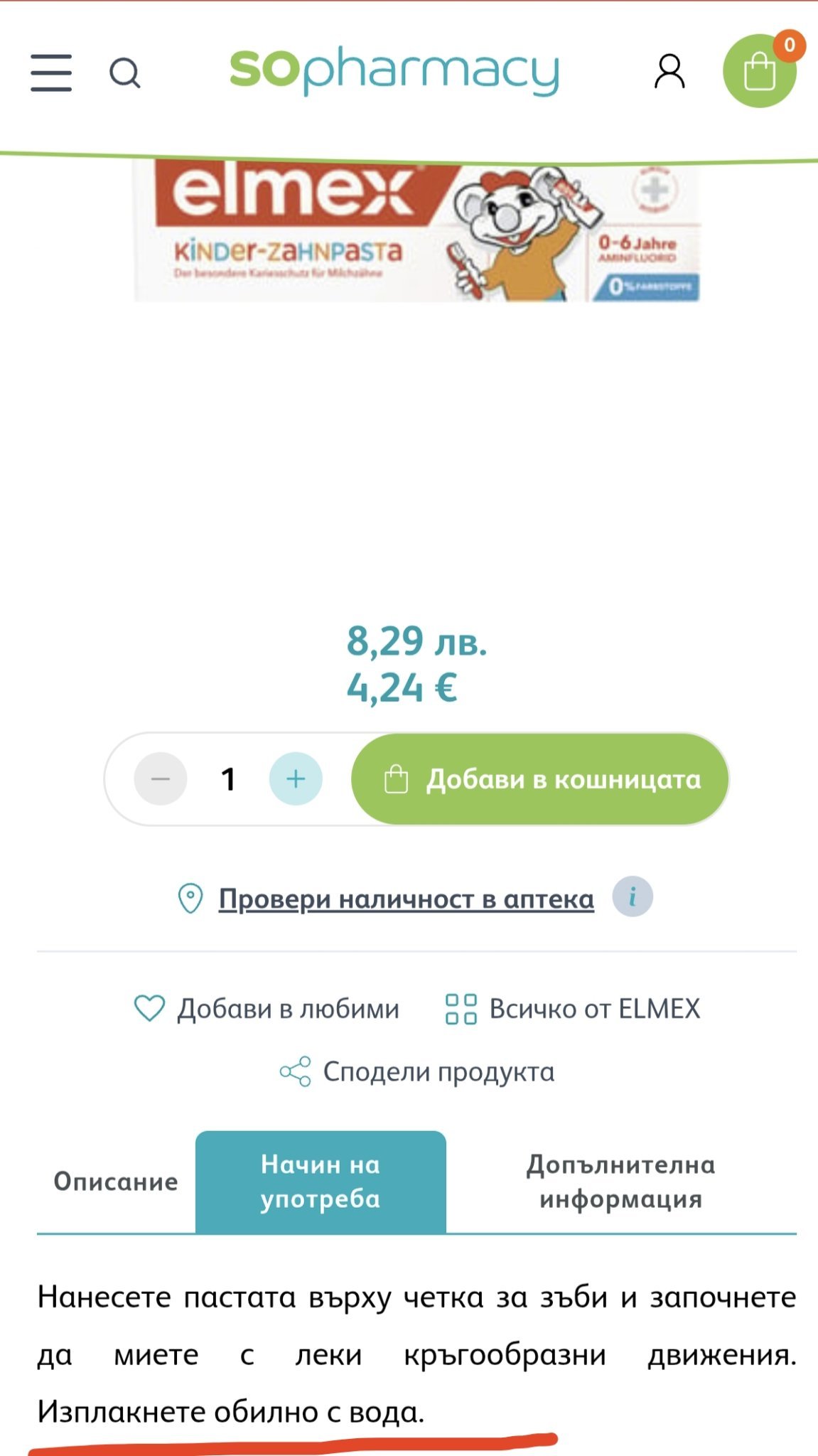Screen dimensions: 818x1456
Task: Enlarge the elmex toothpaste product image
Action: [417, 231]
